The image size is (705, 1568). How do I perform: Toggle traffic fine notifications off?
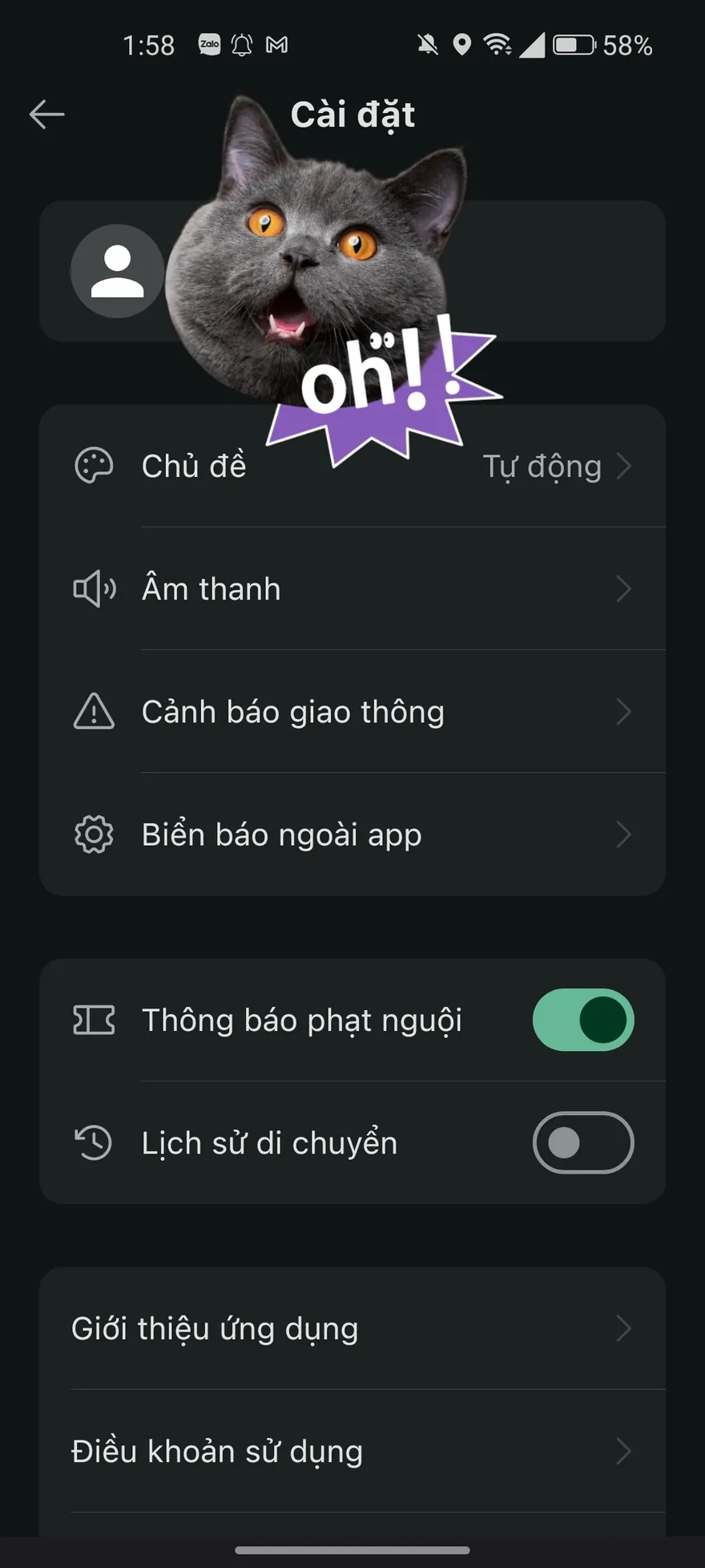(x=582, y=1019)
